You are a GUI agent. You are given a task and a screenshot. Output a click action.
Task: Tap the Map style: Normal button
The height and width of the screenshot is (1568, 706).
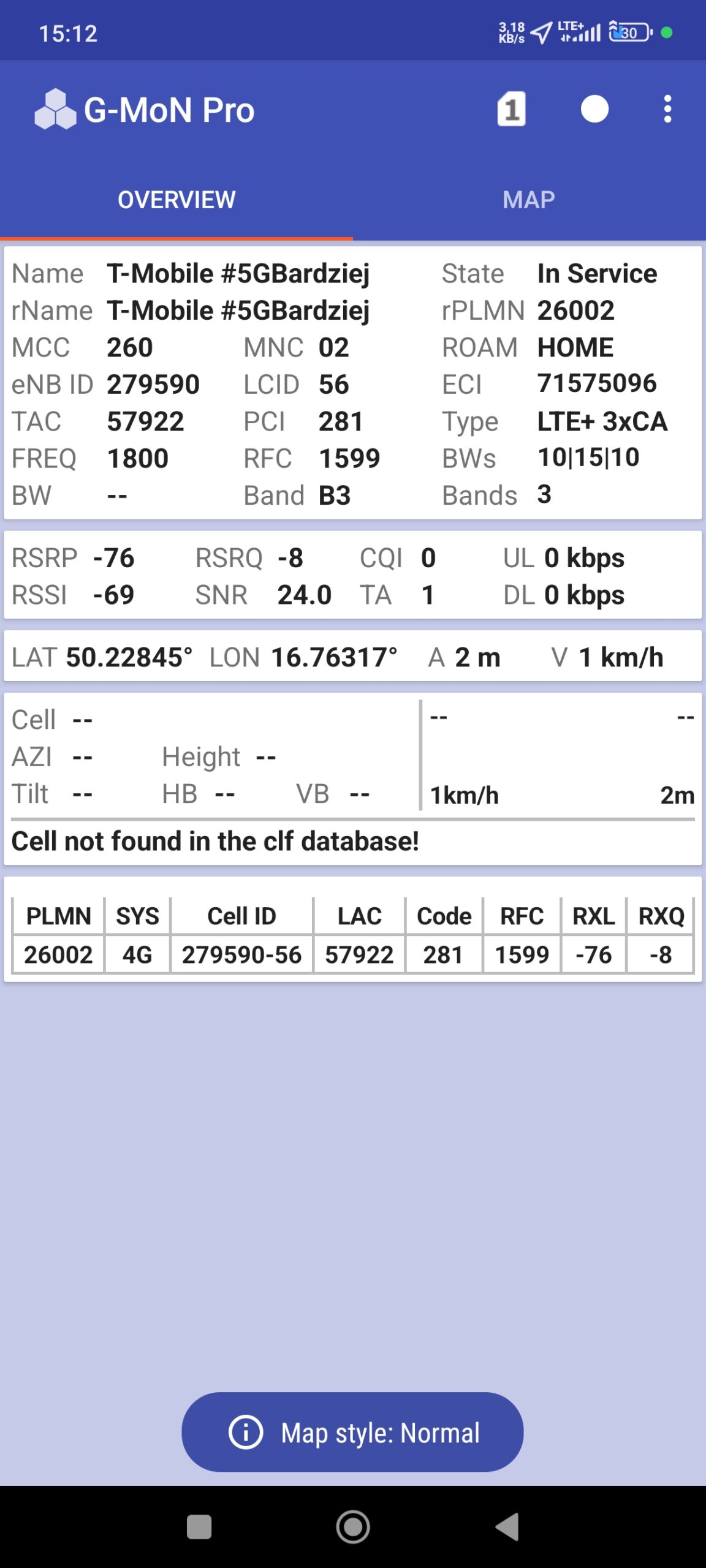pyautogui.click(x=352, y=1432)
